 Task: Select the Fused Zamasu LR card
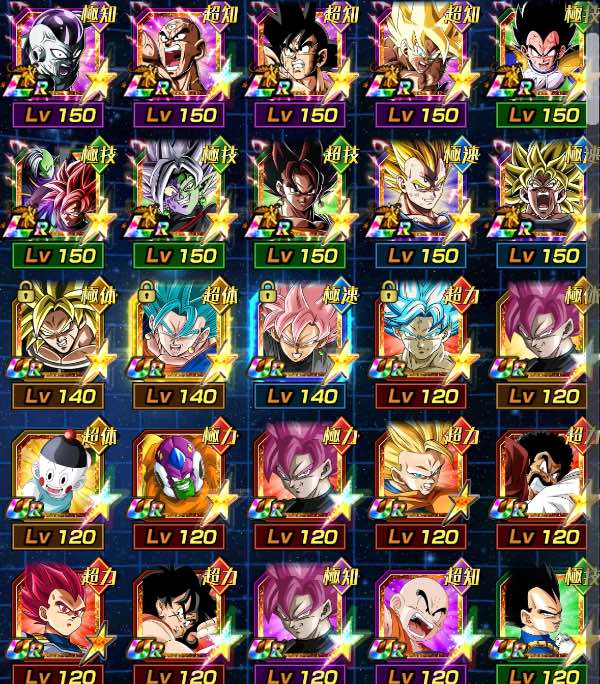pyautogui.click(x=180, y=195)
